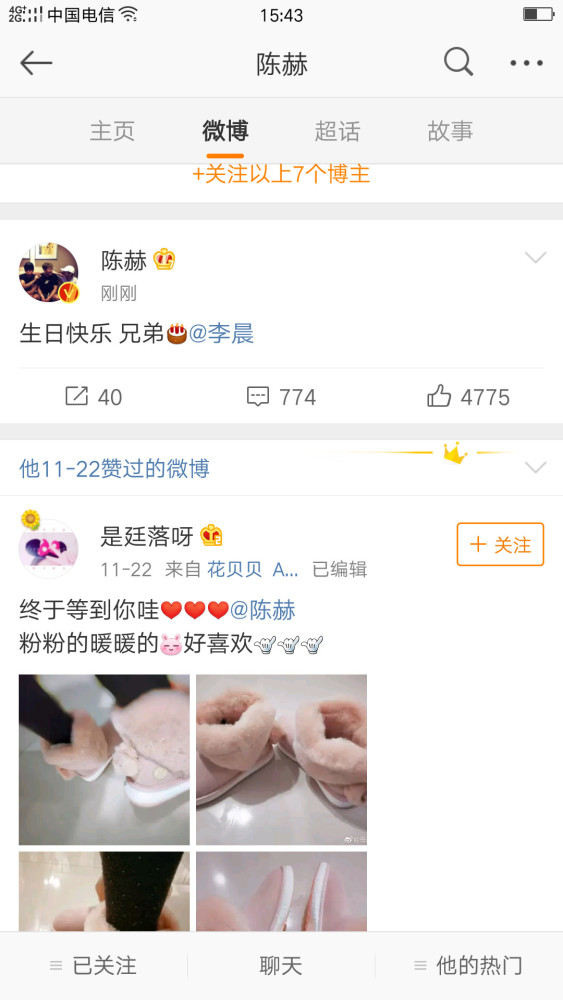Follow the 7 suggested bloggers
This screenshot has width=563, height=1000.
[281, 175]
